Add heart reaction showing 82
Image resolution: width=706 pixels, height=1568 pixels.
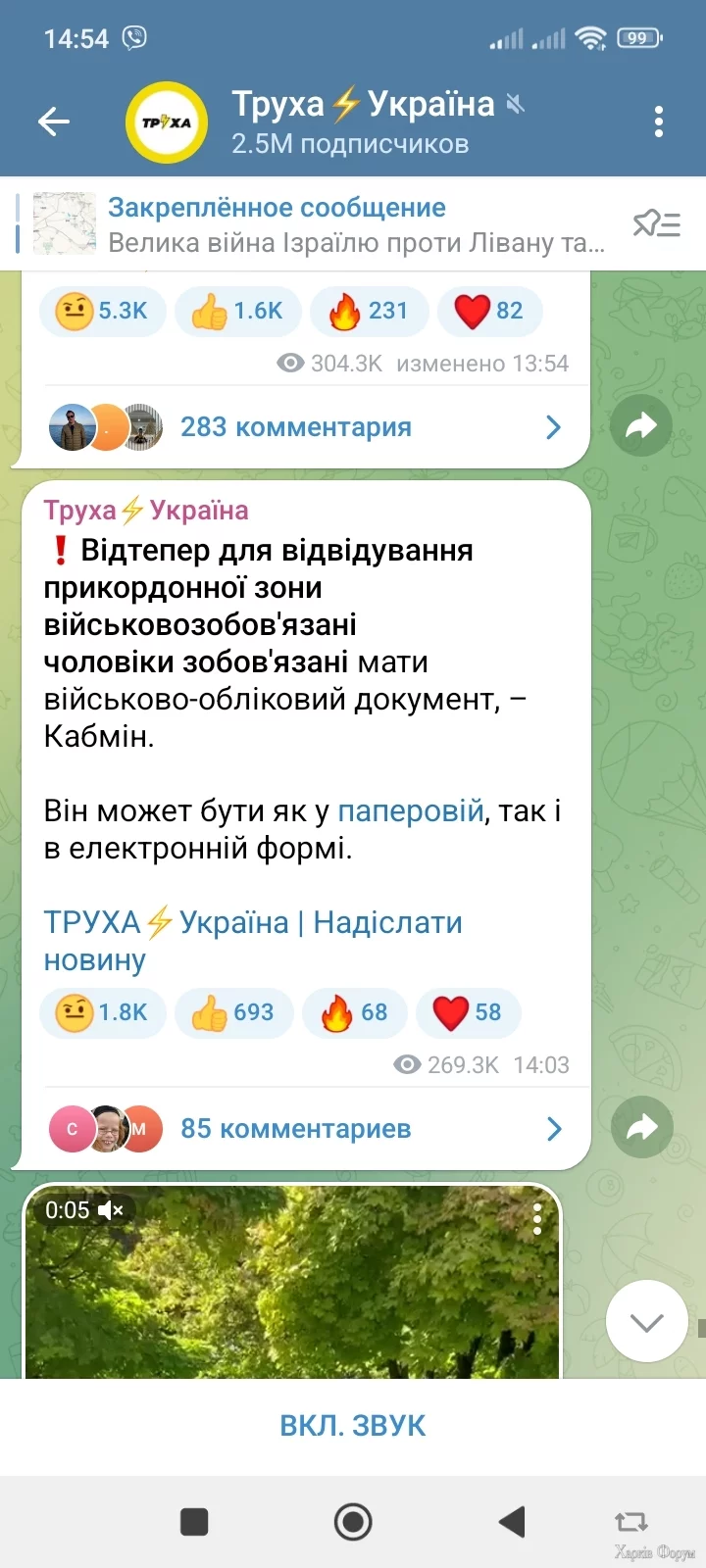point(488,311)
